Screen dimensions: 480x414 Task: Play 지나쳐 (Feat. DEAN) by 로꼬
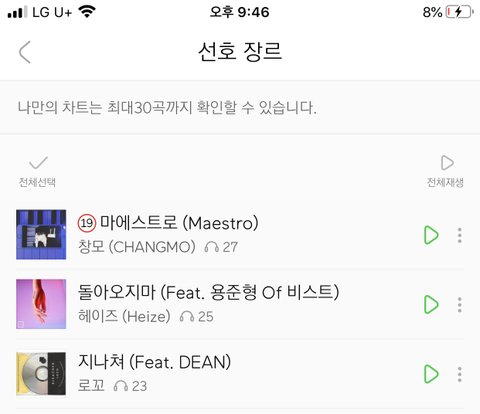coord(431,374)
